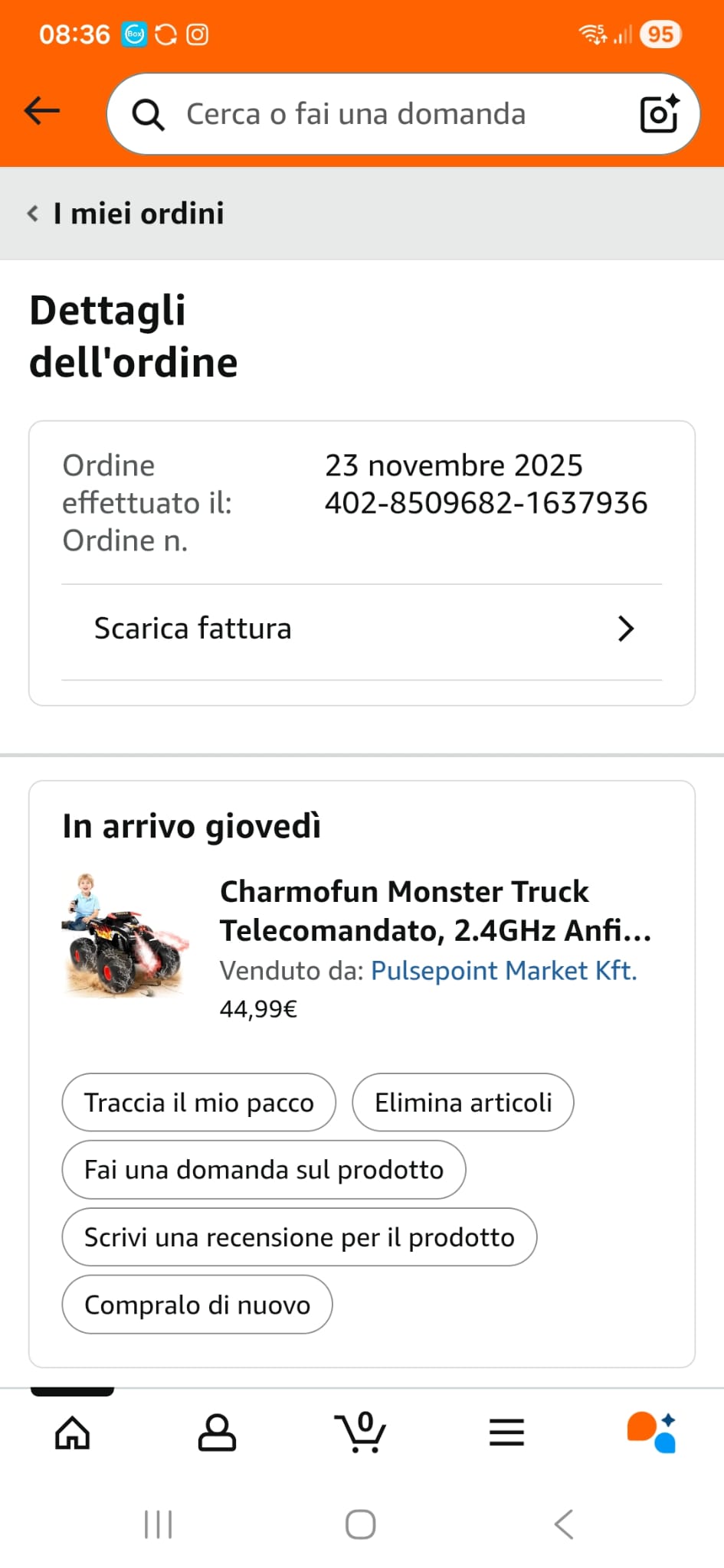Open the account profile tab
Viewport: 724px width, 1568px height.
(217, 1432)
